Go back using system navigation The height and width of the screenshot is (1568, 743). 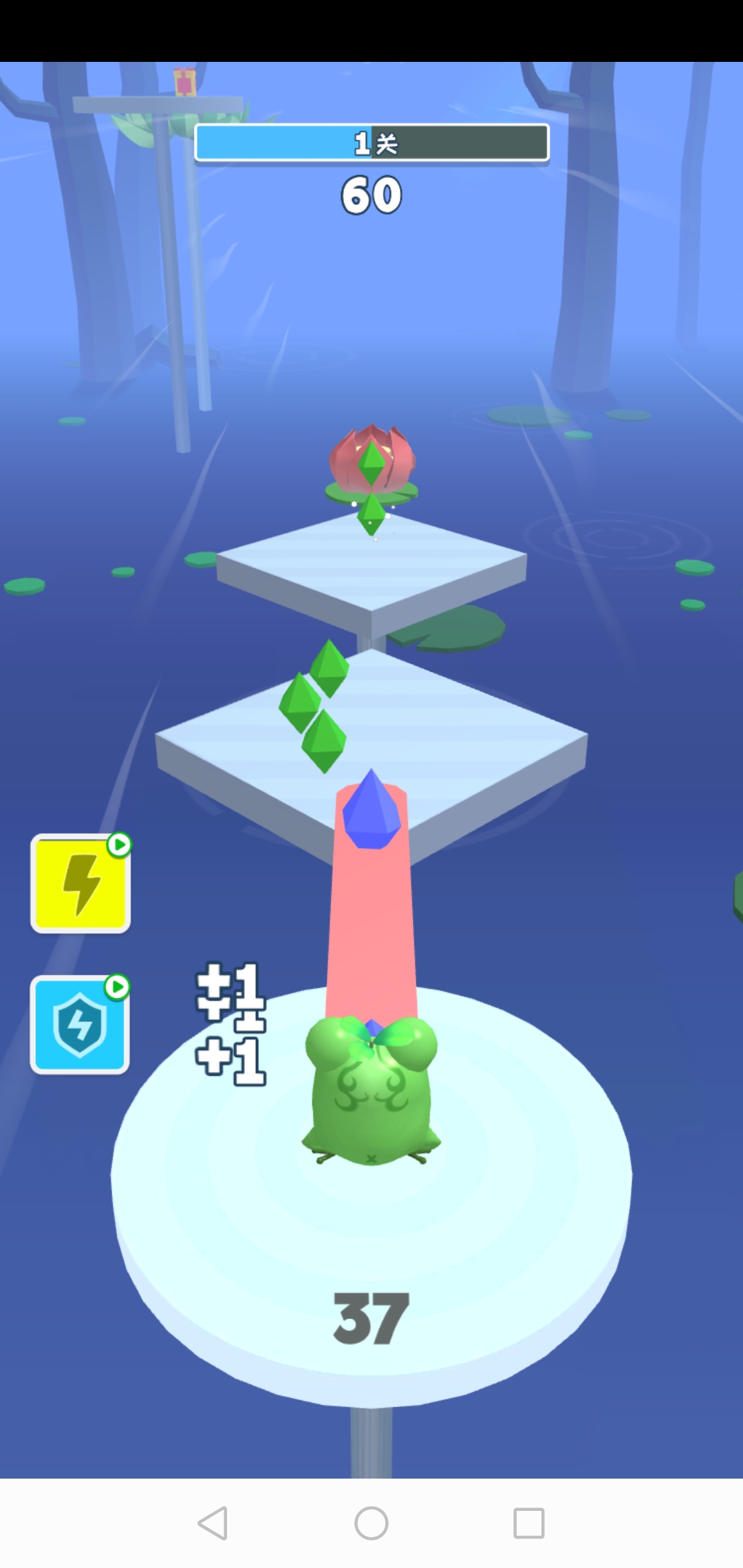click(x=213, y=1523)
